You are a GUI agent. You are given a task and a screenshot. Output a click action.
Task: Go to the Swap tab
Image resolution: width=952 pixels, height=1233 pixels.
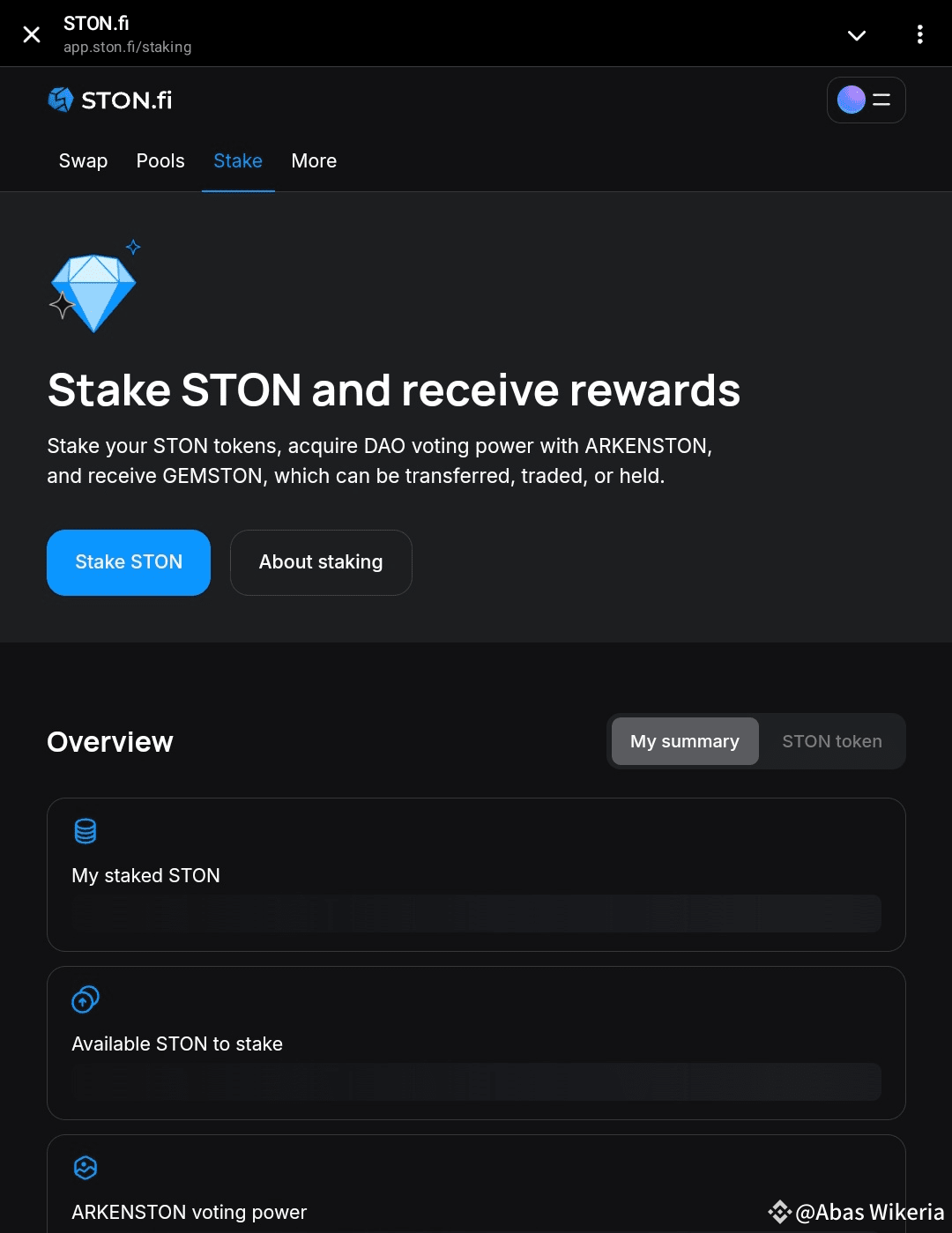click(83, 161)
